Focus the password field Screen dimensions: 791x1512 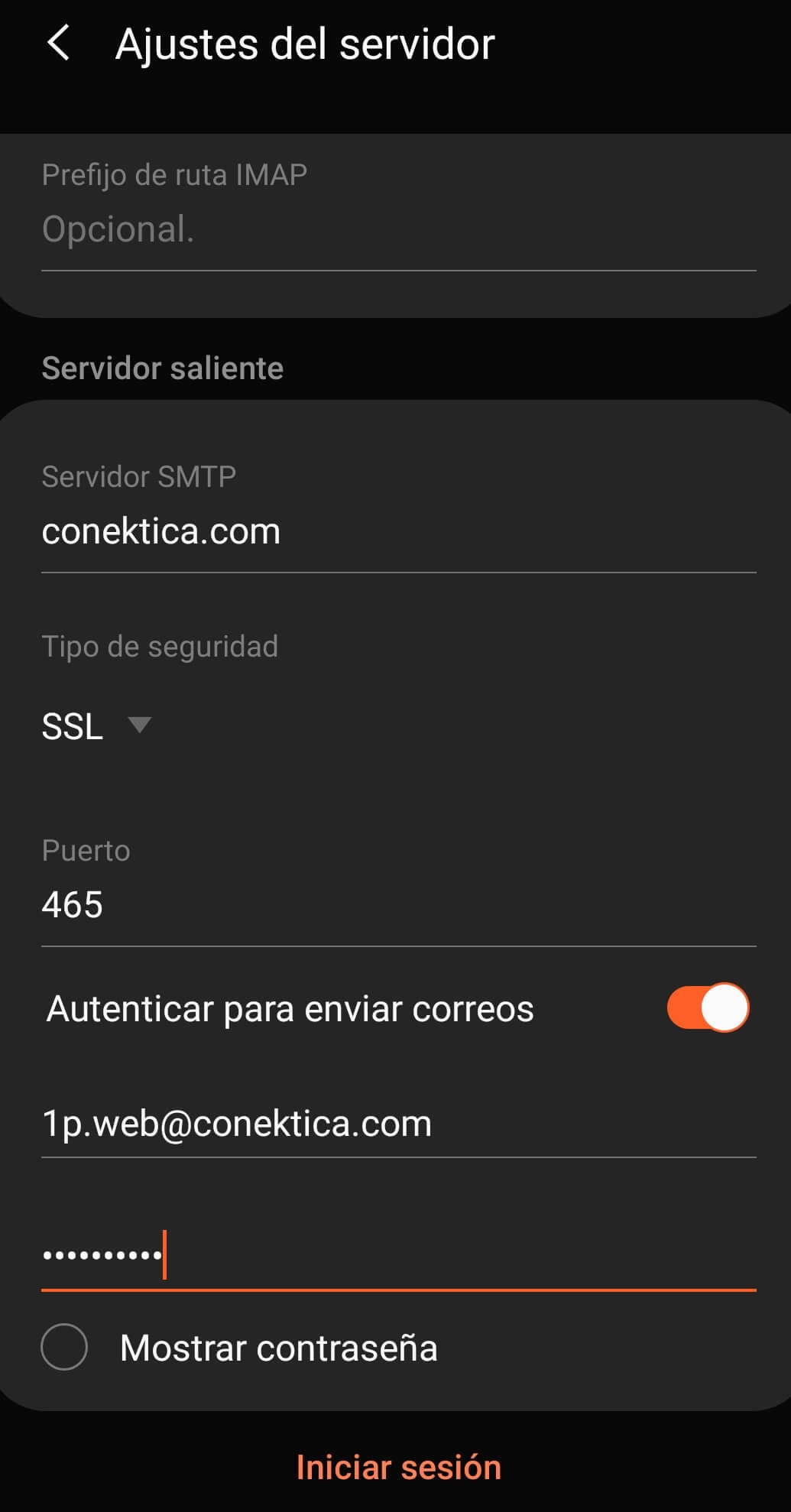click(397, 1255)
